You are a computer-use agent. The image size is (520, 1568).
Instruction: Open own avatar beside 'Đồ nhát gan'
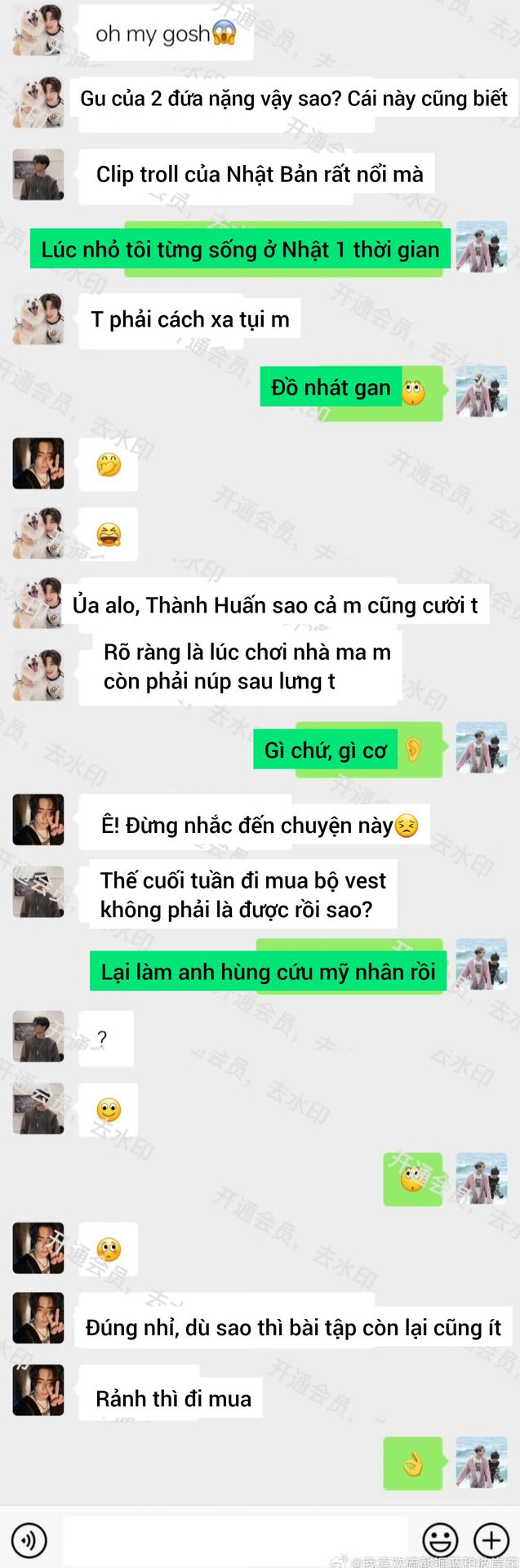[x=481, y=393]
